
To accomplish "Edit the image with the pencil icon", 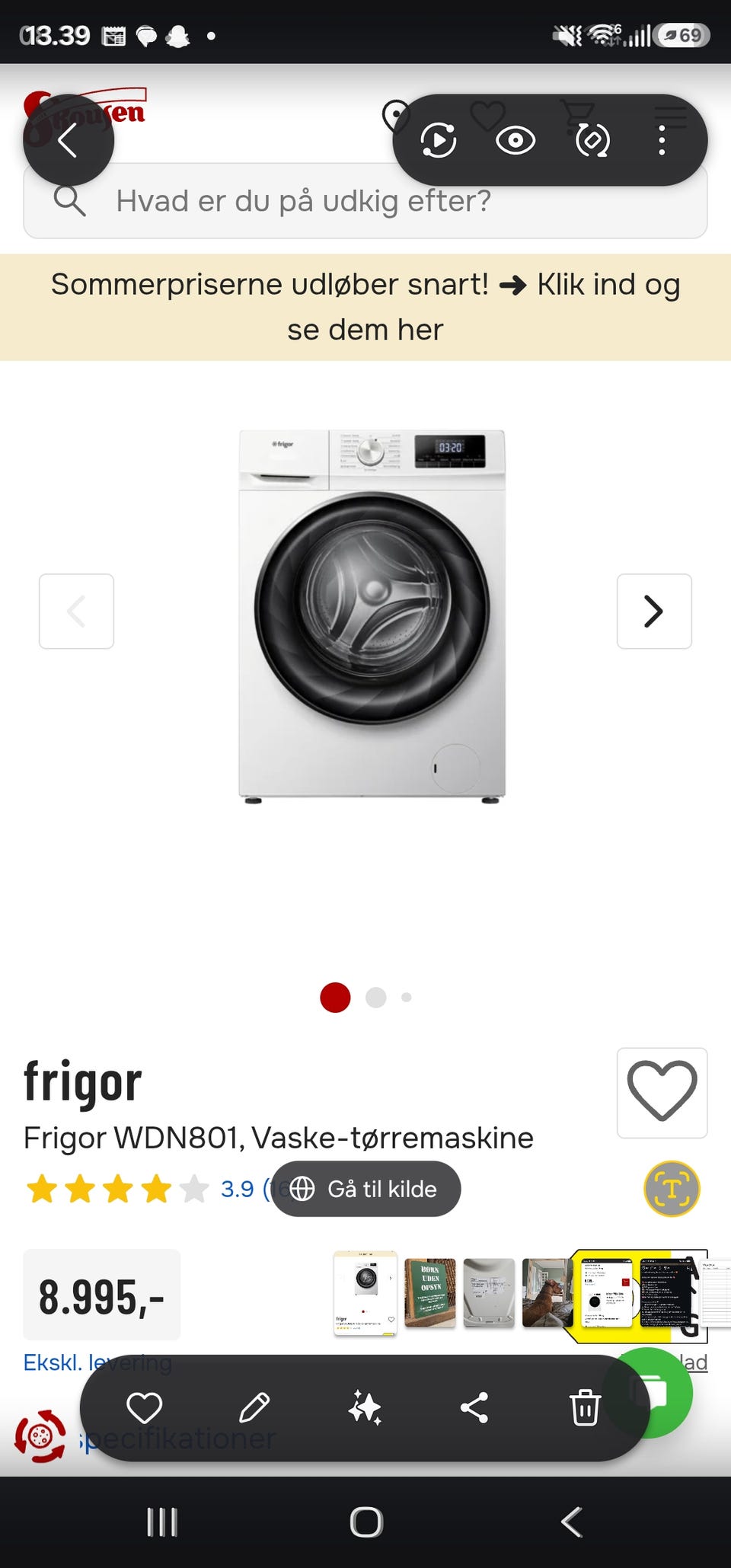I will (254, 1407).
